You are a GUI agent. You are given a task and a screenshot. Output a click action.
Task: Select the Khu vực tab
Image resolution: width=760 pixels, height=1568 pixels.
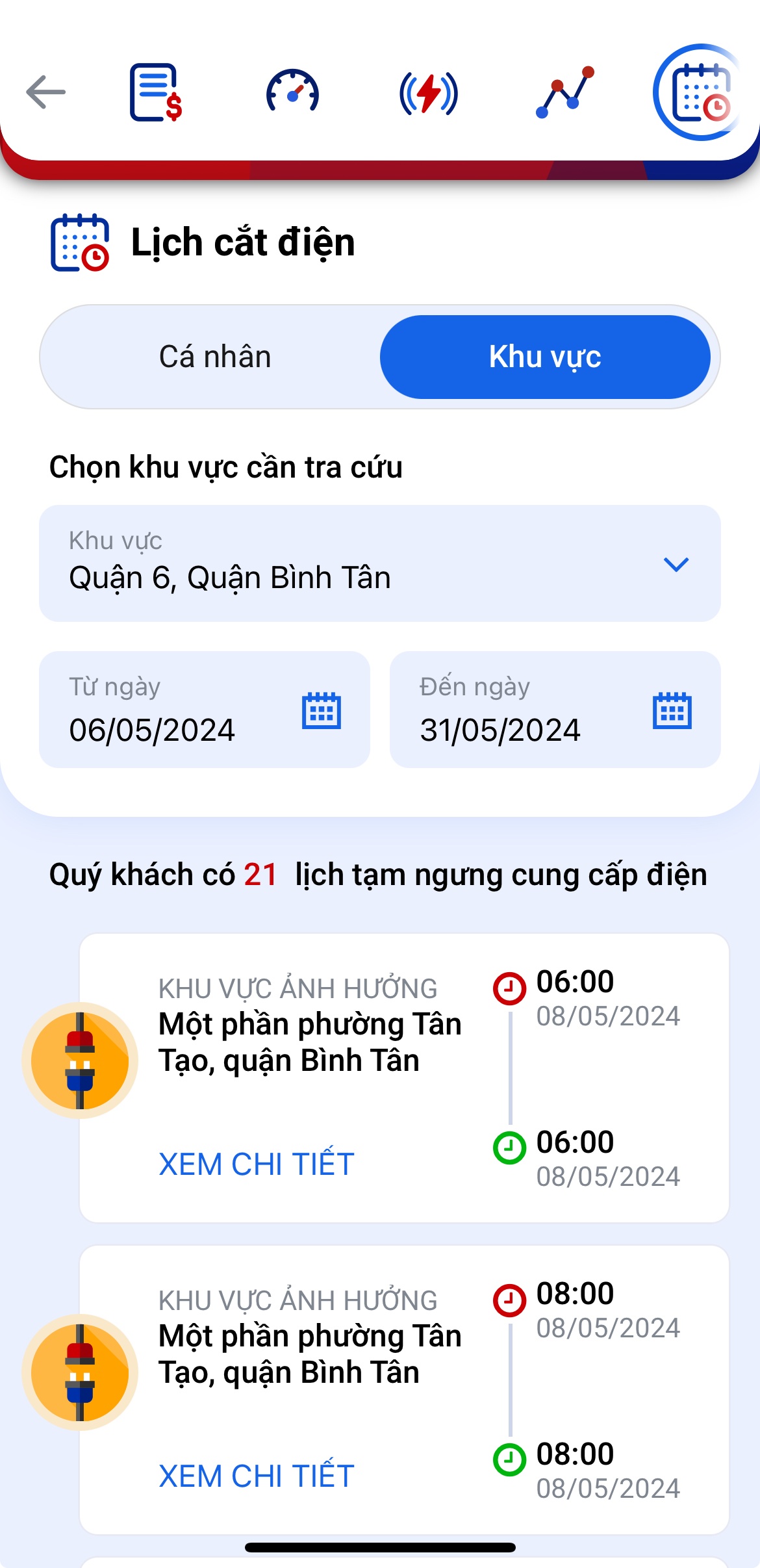[545, 355]
